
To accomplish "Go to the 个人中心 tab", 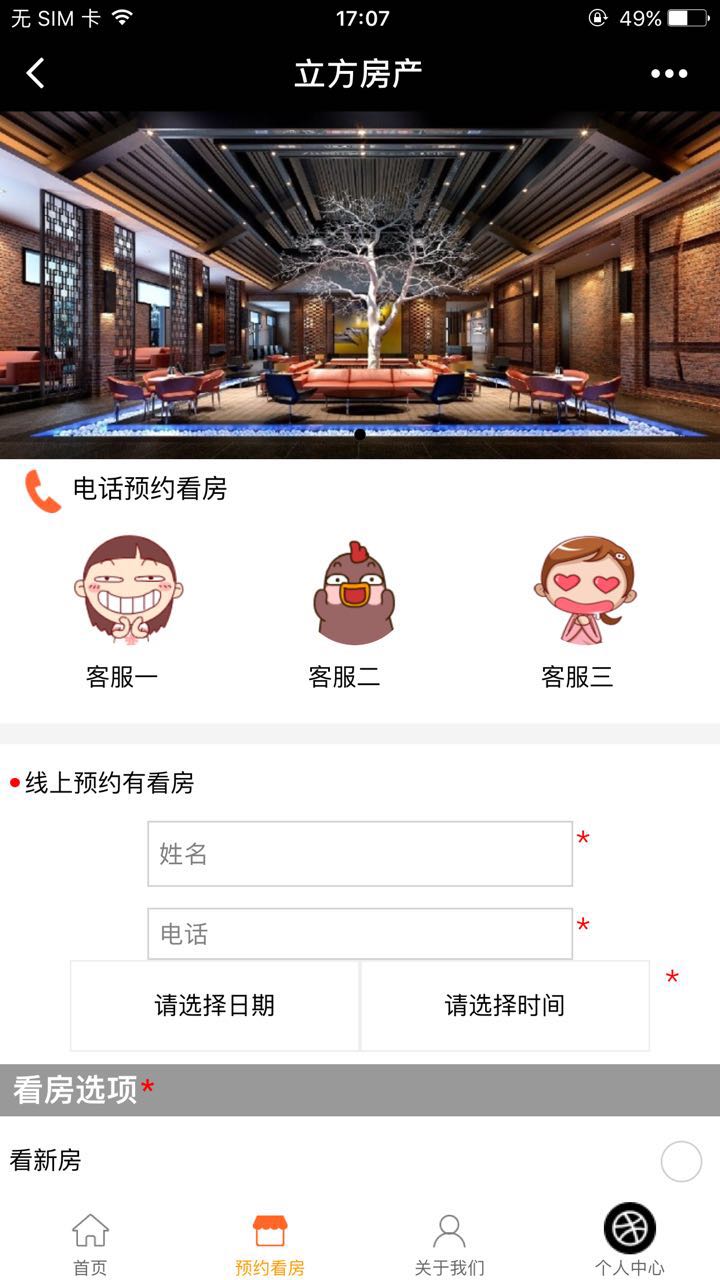I will tap(630, 1243).
